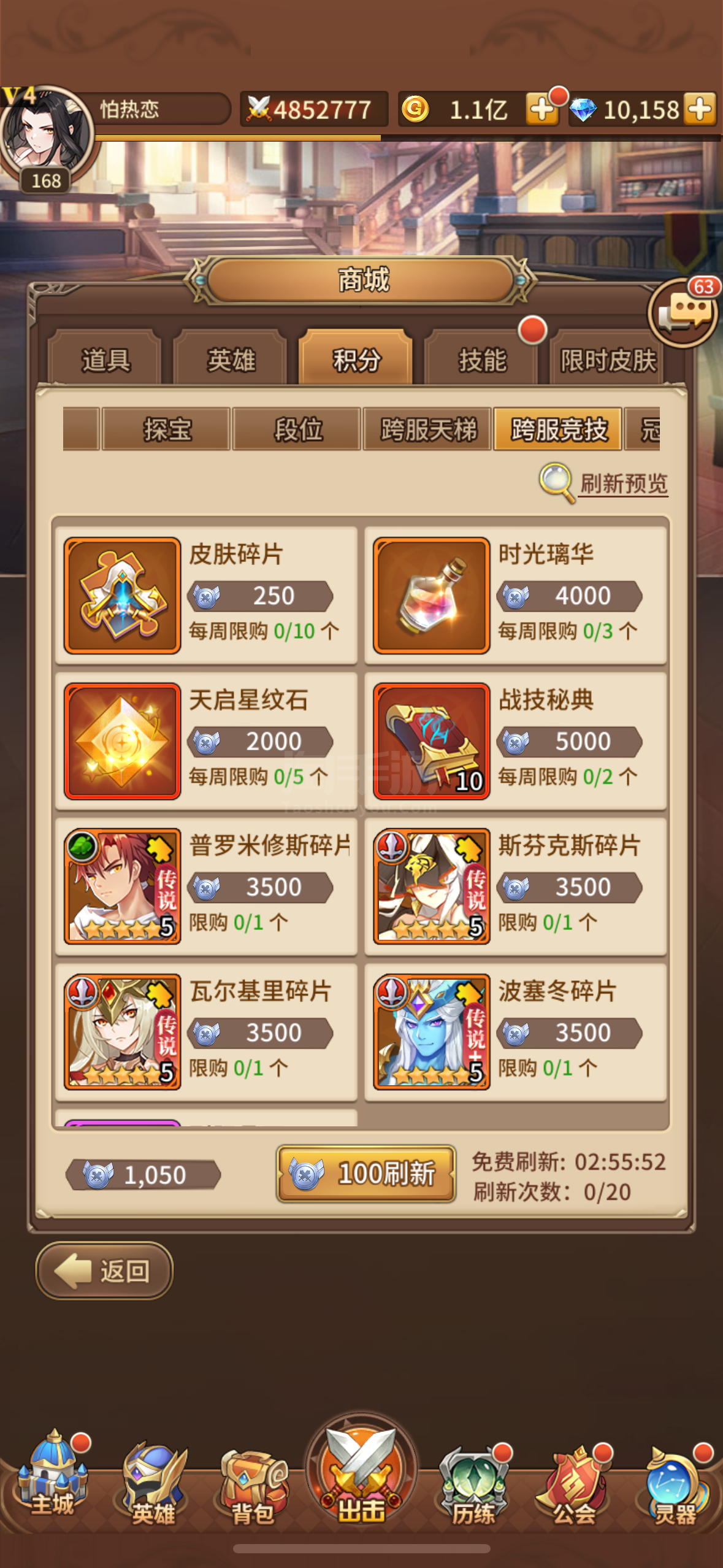Open the 天启星纹石 item card
Viewport: 723px width, 1568px height.
[207, 741]
